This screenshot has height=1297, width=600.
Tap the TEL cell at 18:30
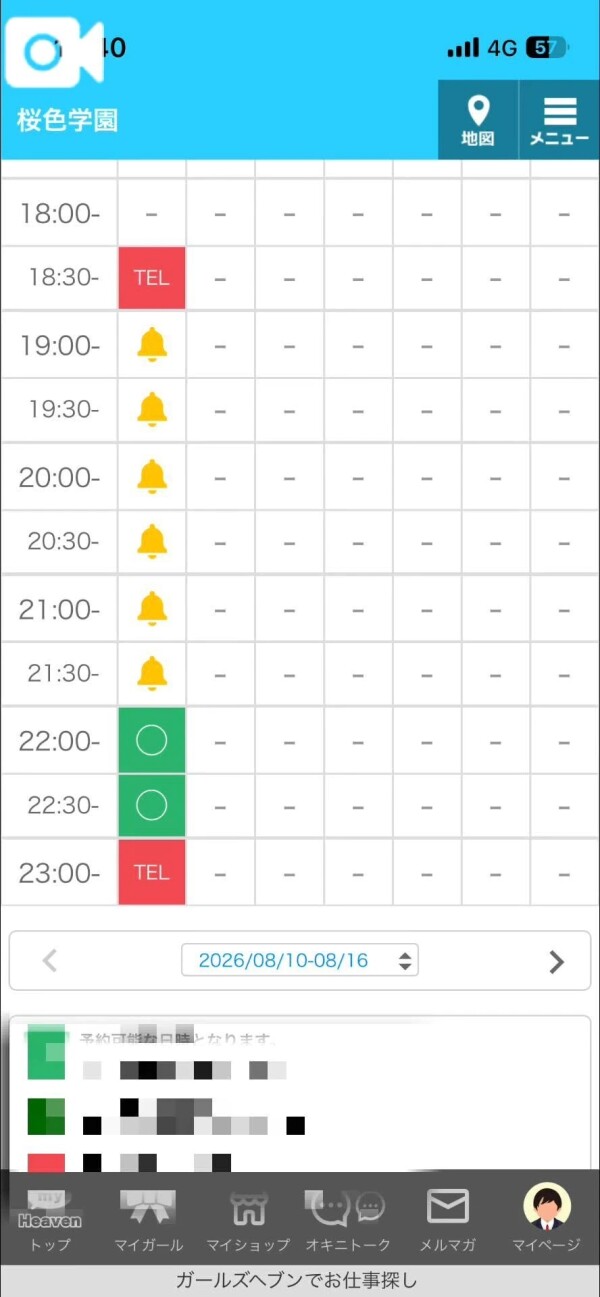tap(152, 277)
